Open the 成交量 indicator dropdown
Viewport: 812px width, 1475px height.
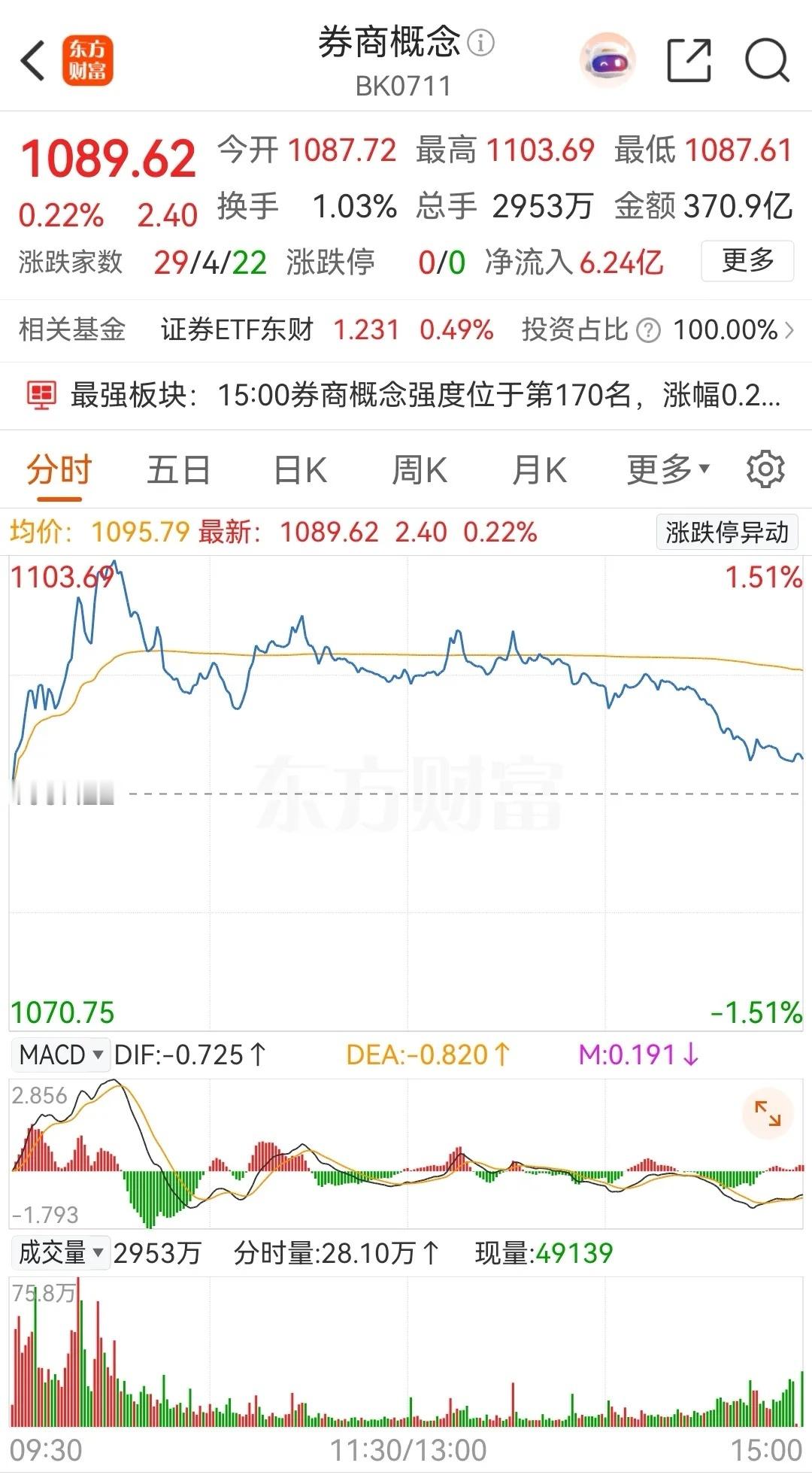60,1253
